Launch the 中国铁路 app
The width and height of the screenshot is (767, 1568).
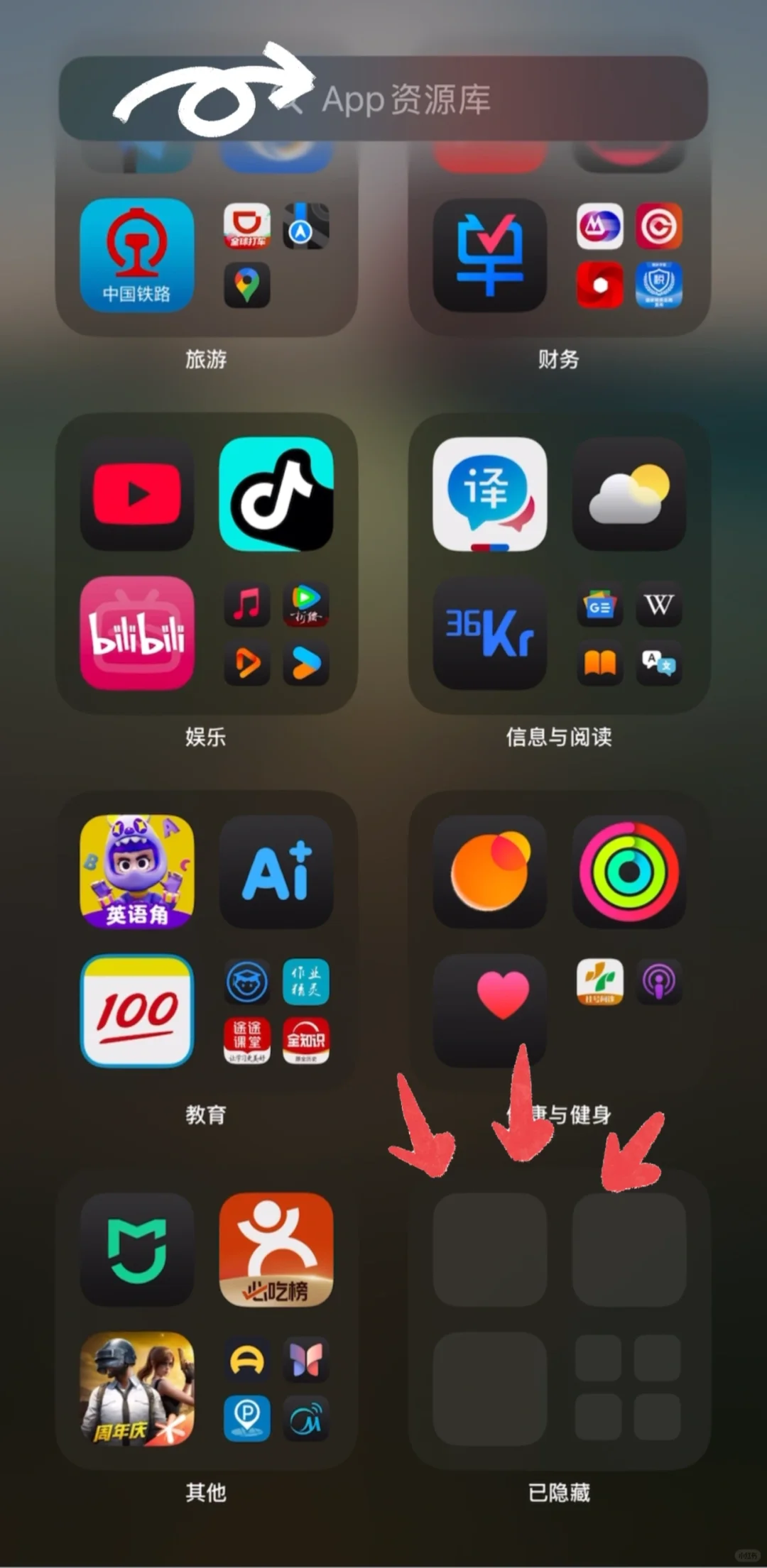click(x=137, y=255)
